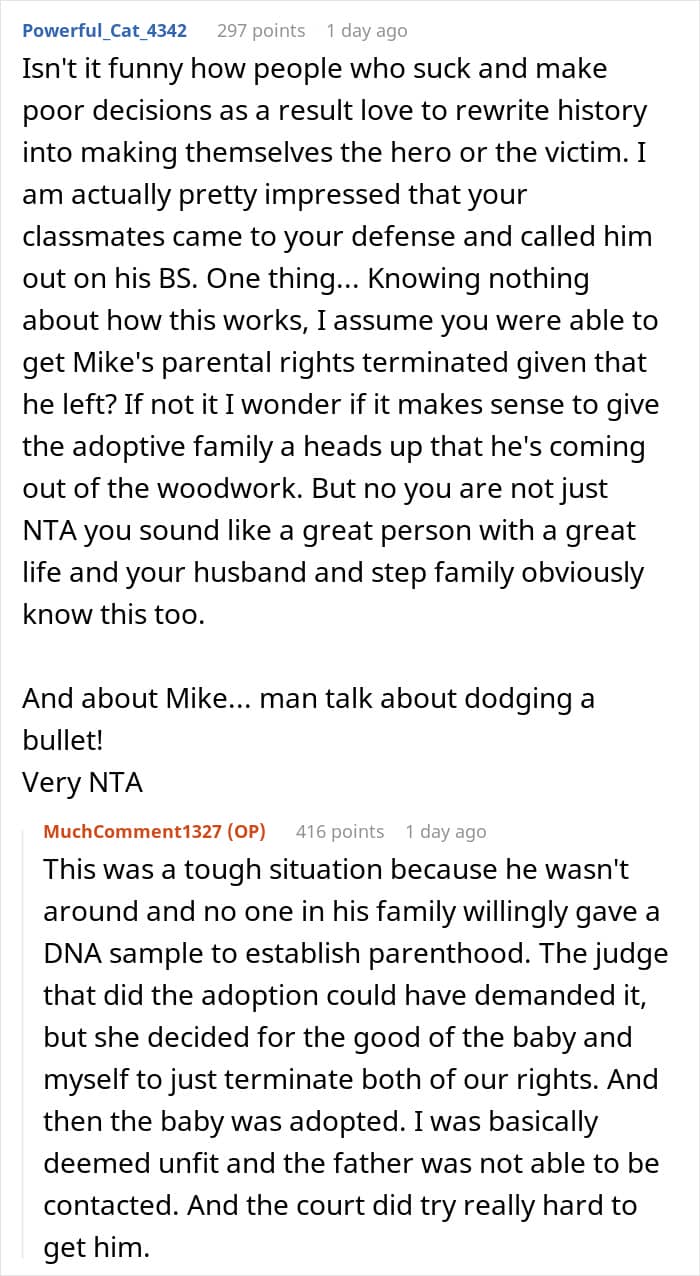
Task: Open Powerful_Cat_4342's user profile
Action: (x=104, y=30)
